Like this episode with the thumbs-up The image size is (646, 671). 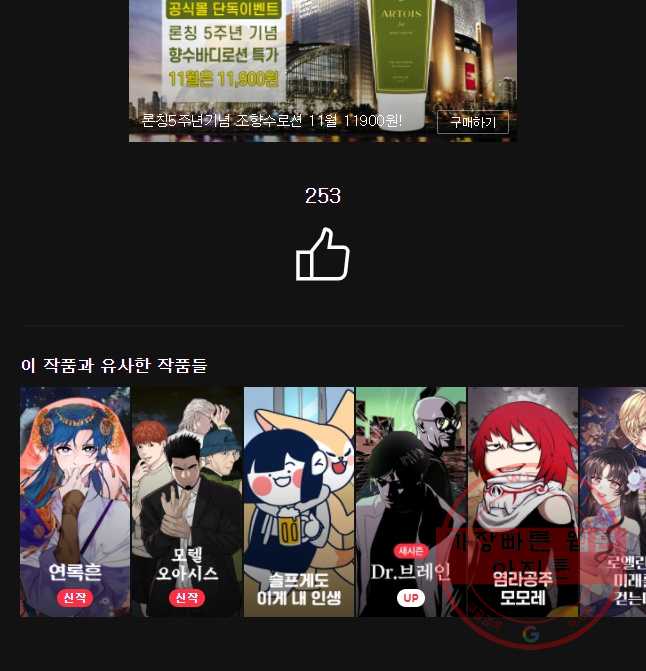(322, 254)
